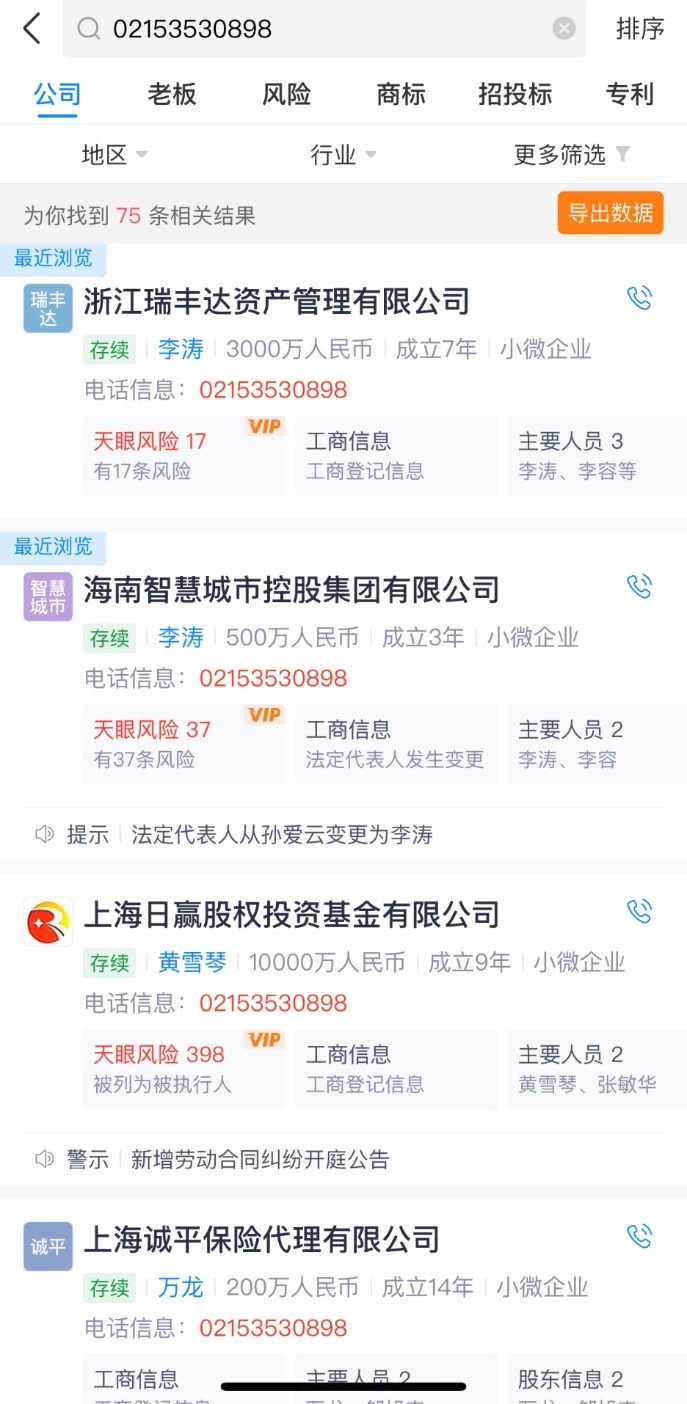The image size is (687, 1404).
Task: Open 黄雪琴 legal representative link
Action: pos(193,962)
